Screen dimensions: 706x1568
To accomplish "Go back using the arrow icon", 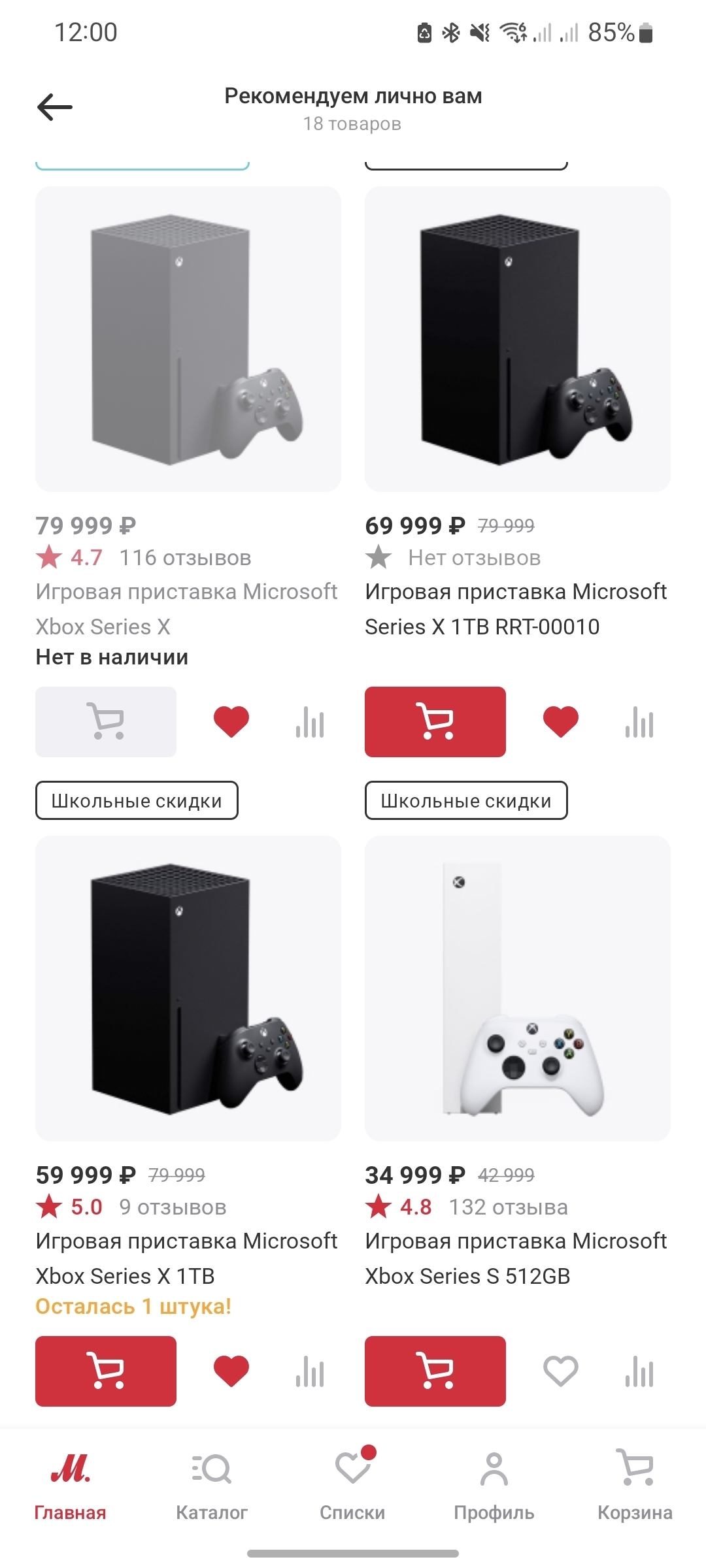I will [x=55, y=107].
